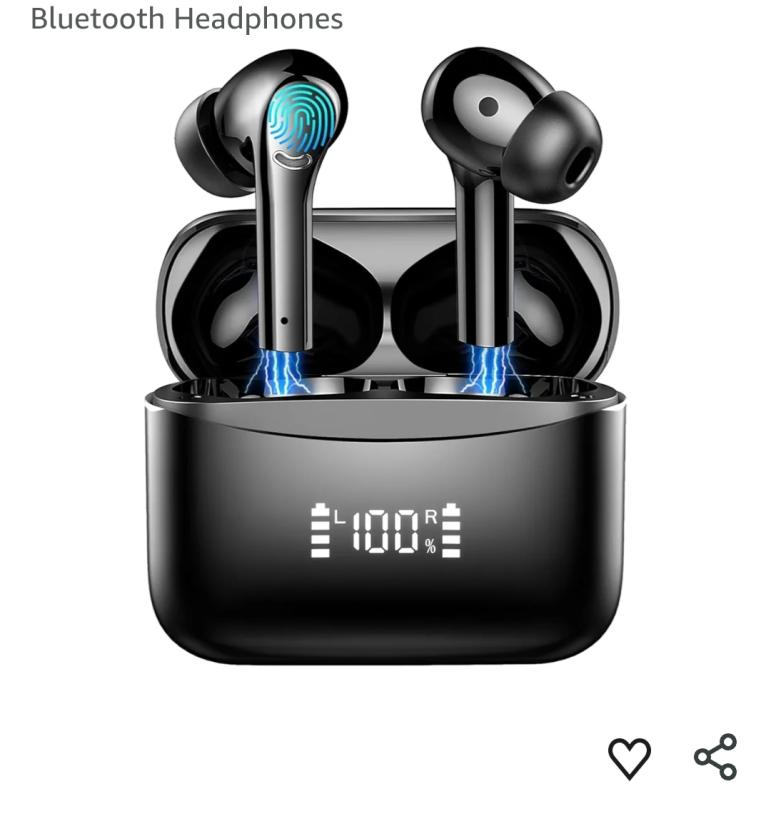Share this Bluetooth headphones listing
Viewport: 771px width, 819px height.
[x=716, y=757]
